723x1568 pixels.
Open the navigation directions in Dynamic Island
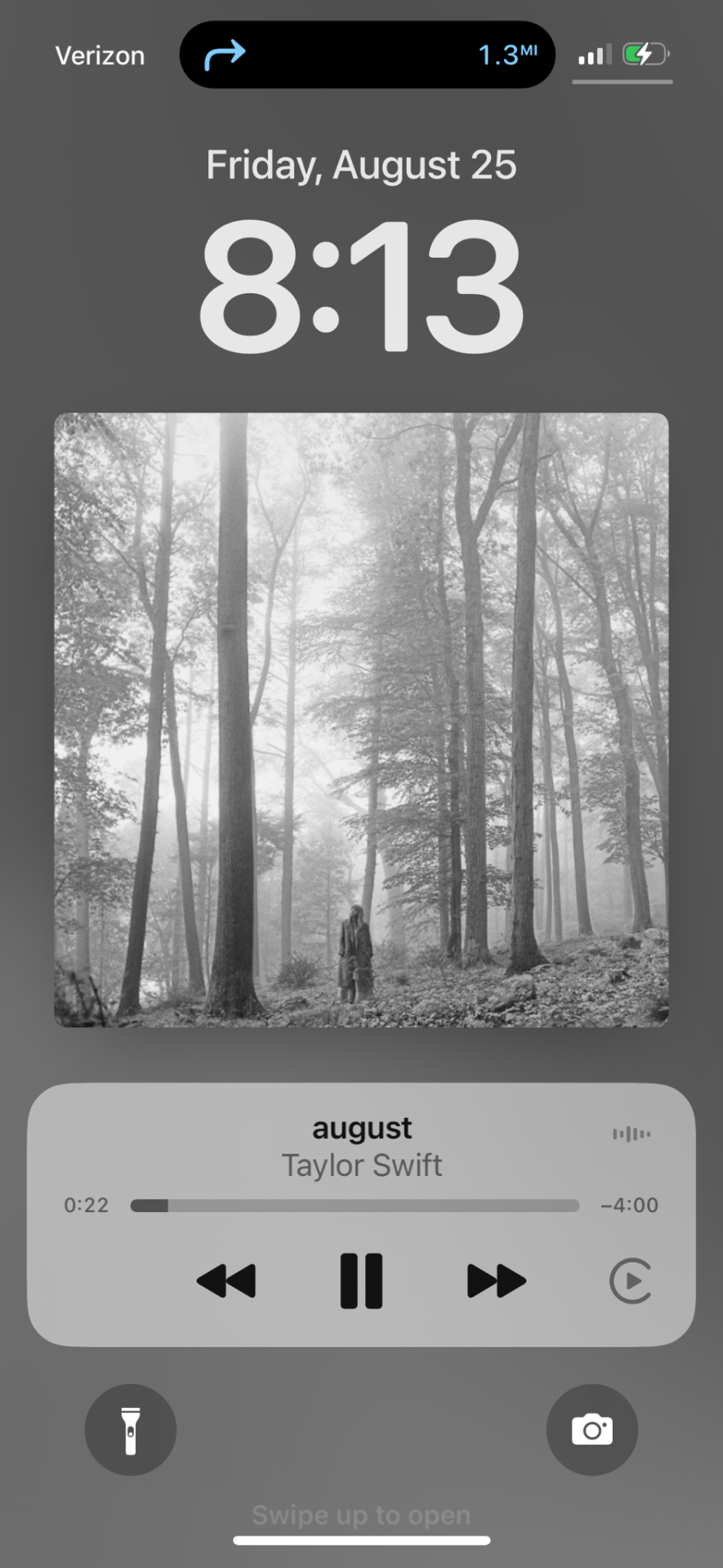[367, 55]
